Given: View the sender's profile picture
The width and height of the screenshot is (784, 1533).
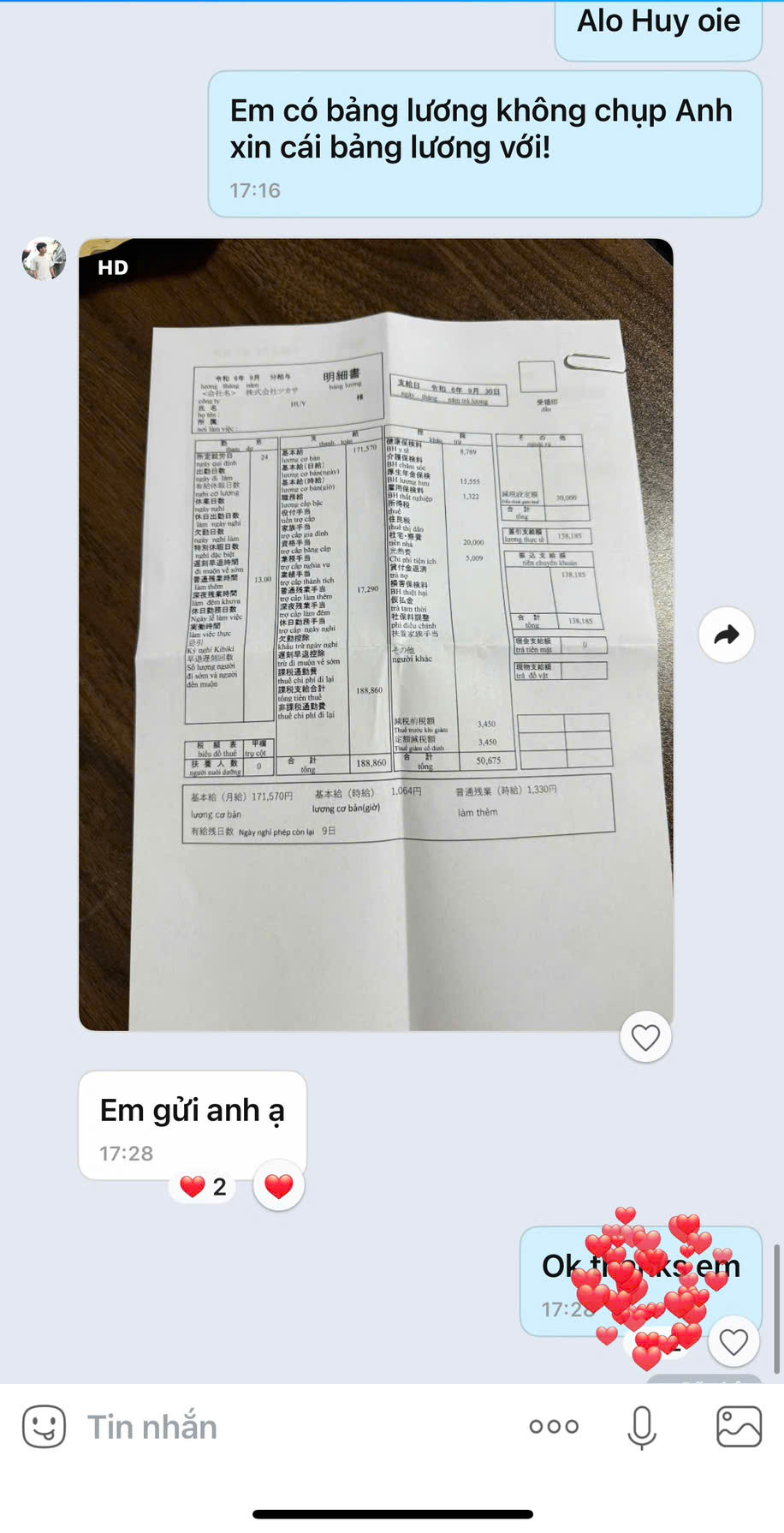Looking at the screenshot, I should point(45,259).
